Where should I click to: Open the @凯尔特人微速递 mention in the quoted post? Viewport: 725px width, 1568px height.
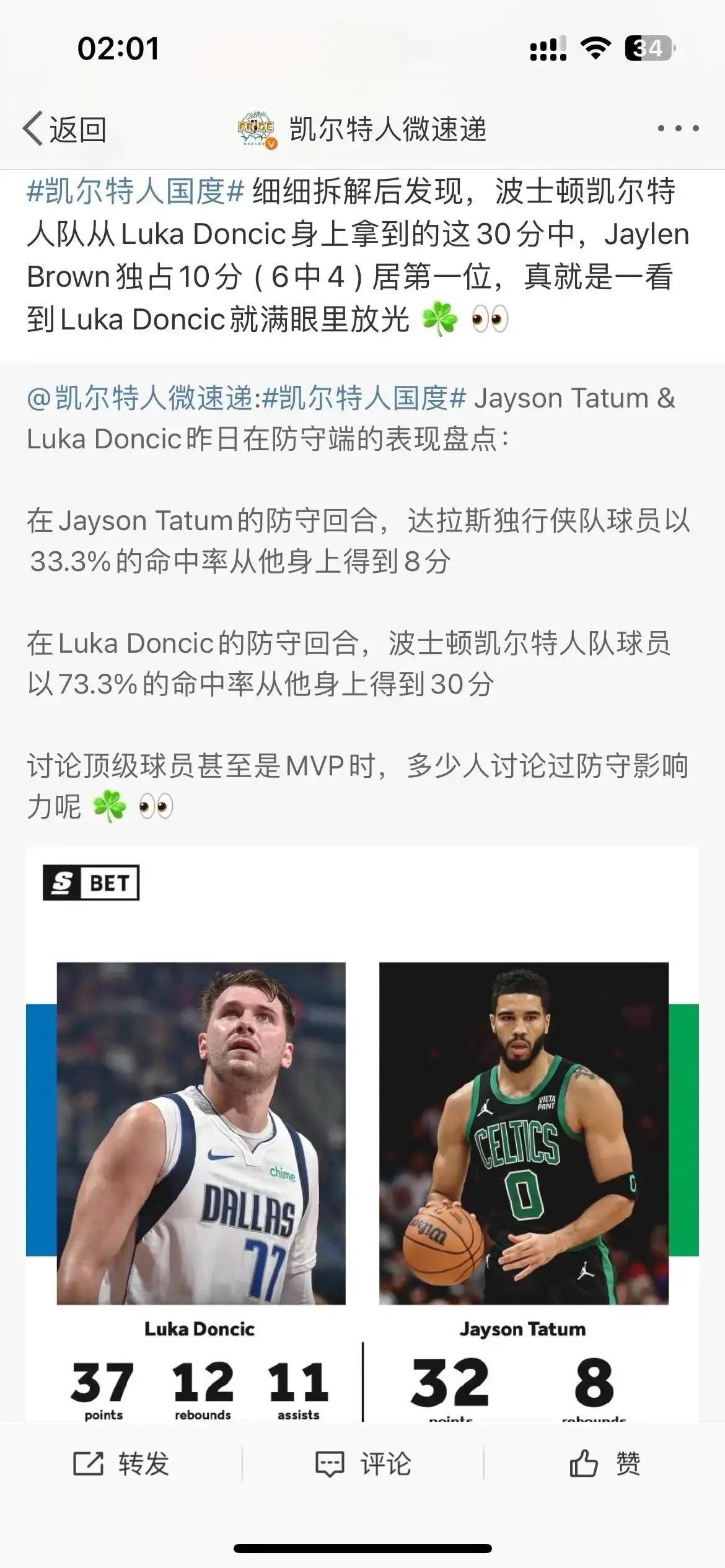139,398
